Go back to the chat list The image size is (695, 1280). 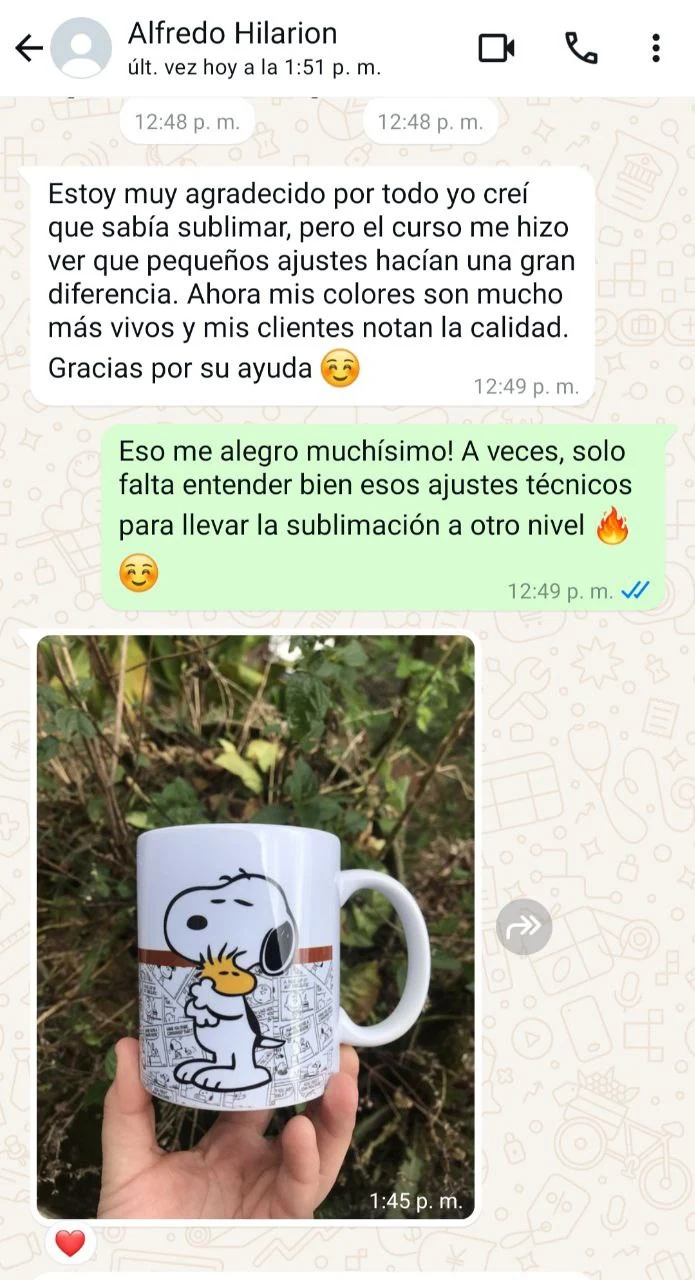click(x=28, y=48)
